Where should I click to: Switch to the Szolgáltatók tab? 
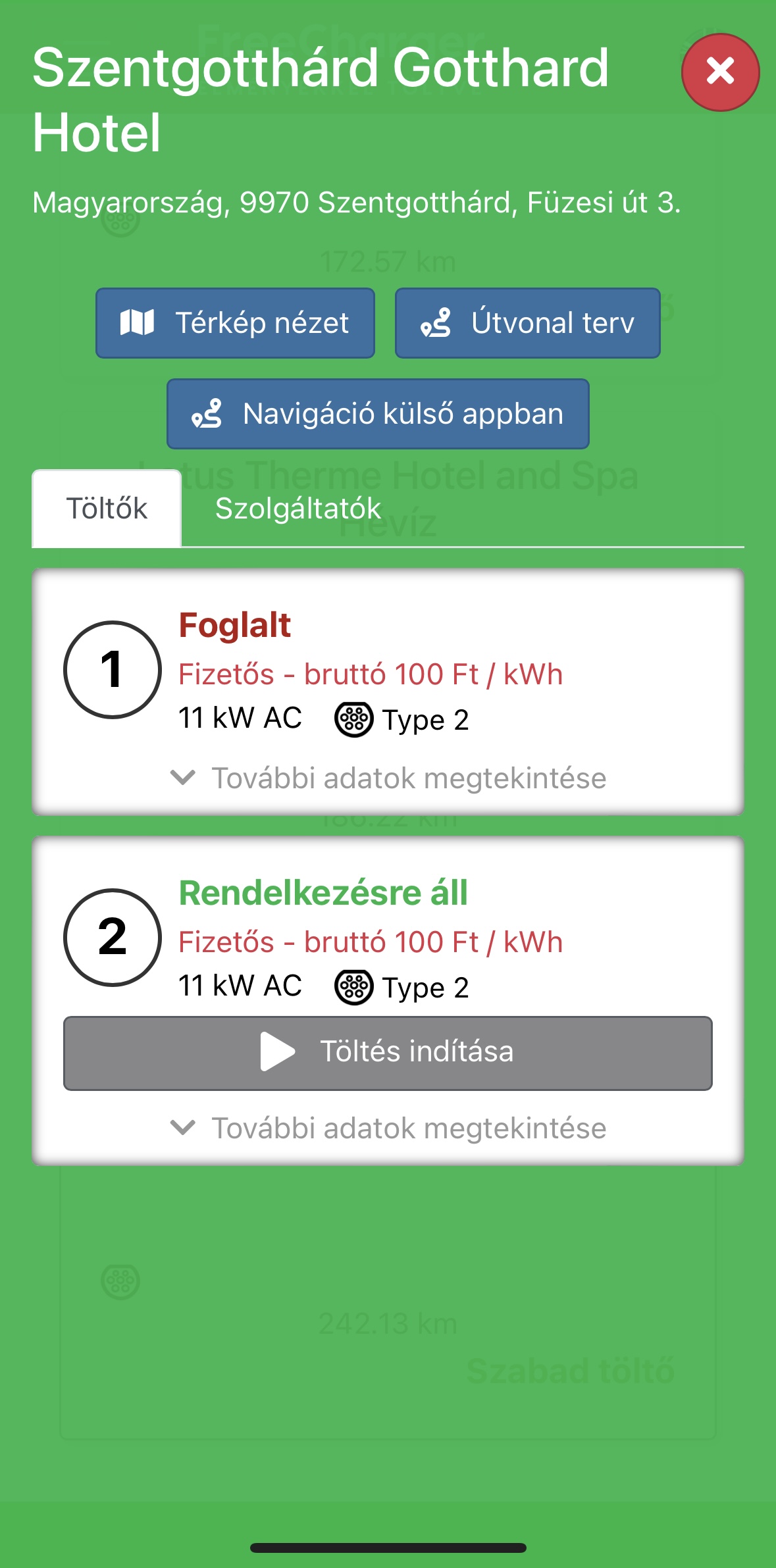[x=298, y=509]
